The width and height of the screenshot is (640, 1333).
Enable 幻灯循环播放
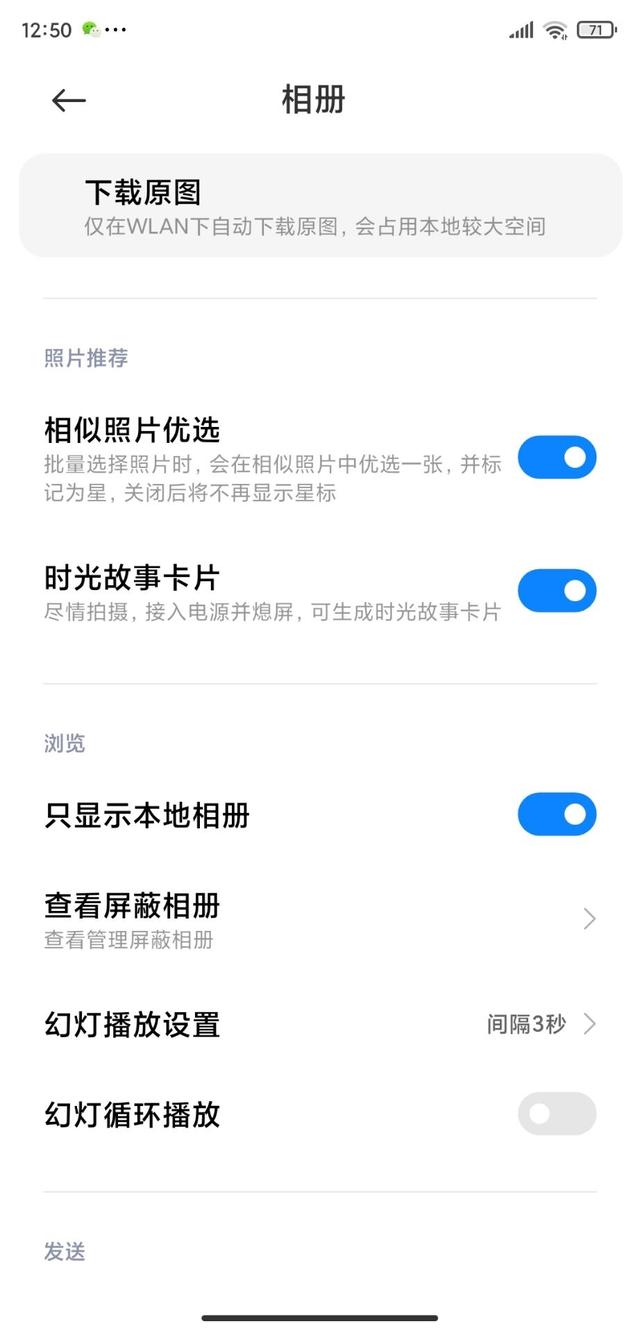pos(556,1114)
